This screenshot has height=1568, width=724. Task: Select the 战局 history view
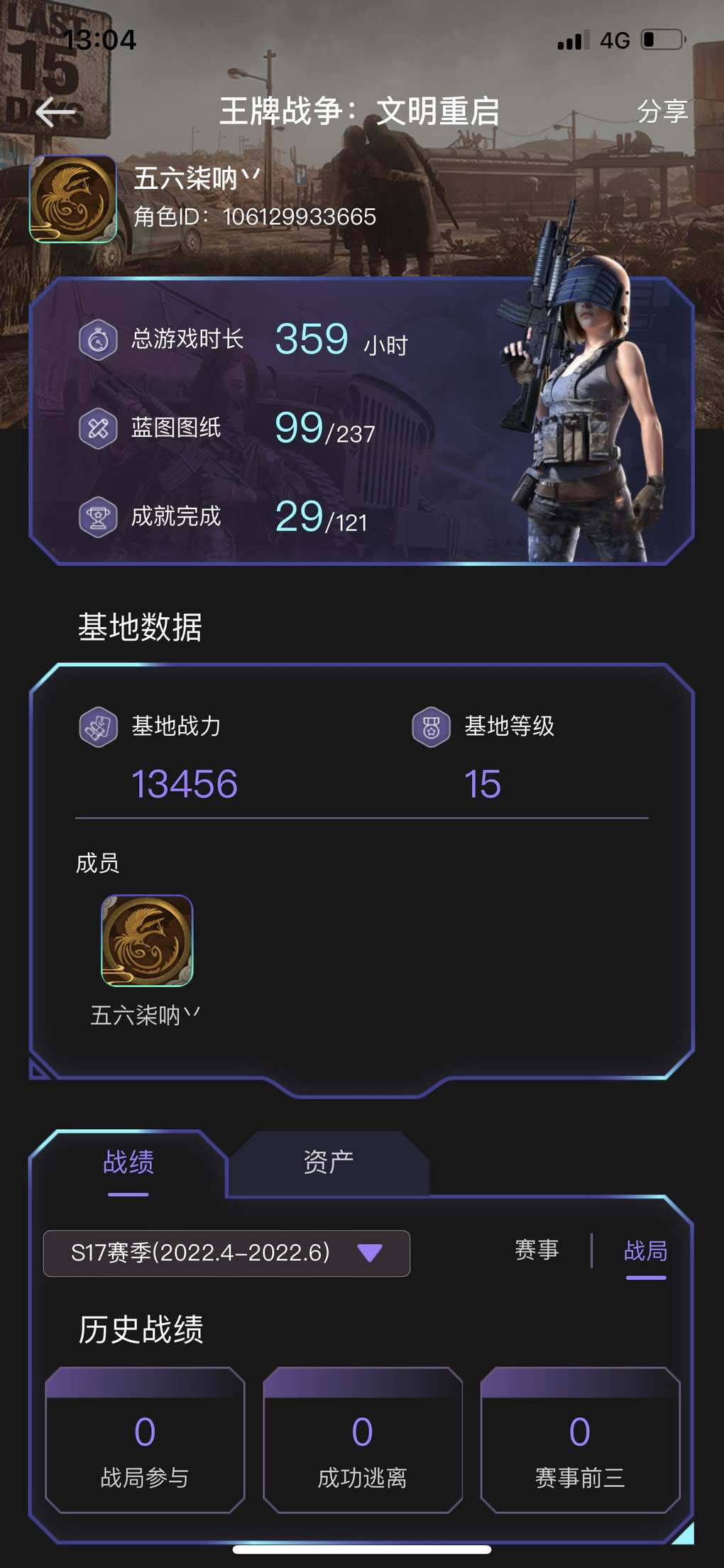click(x=645, y=1251)
